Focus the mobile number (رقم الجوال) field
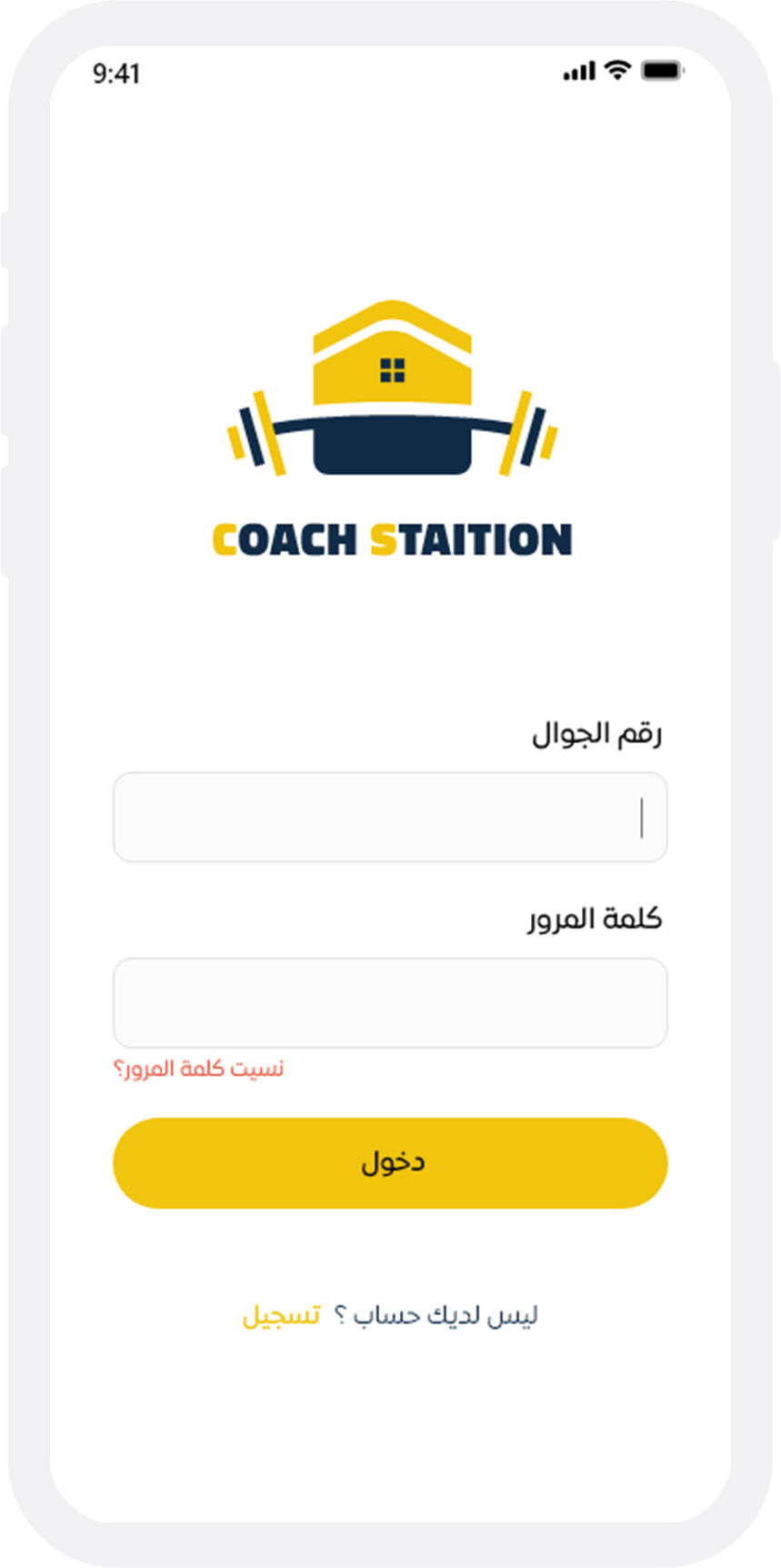Image resolution: width=781 pixels, height=1568 pixels. [390, 817]
